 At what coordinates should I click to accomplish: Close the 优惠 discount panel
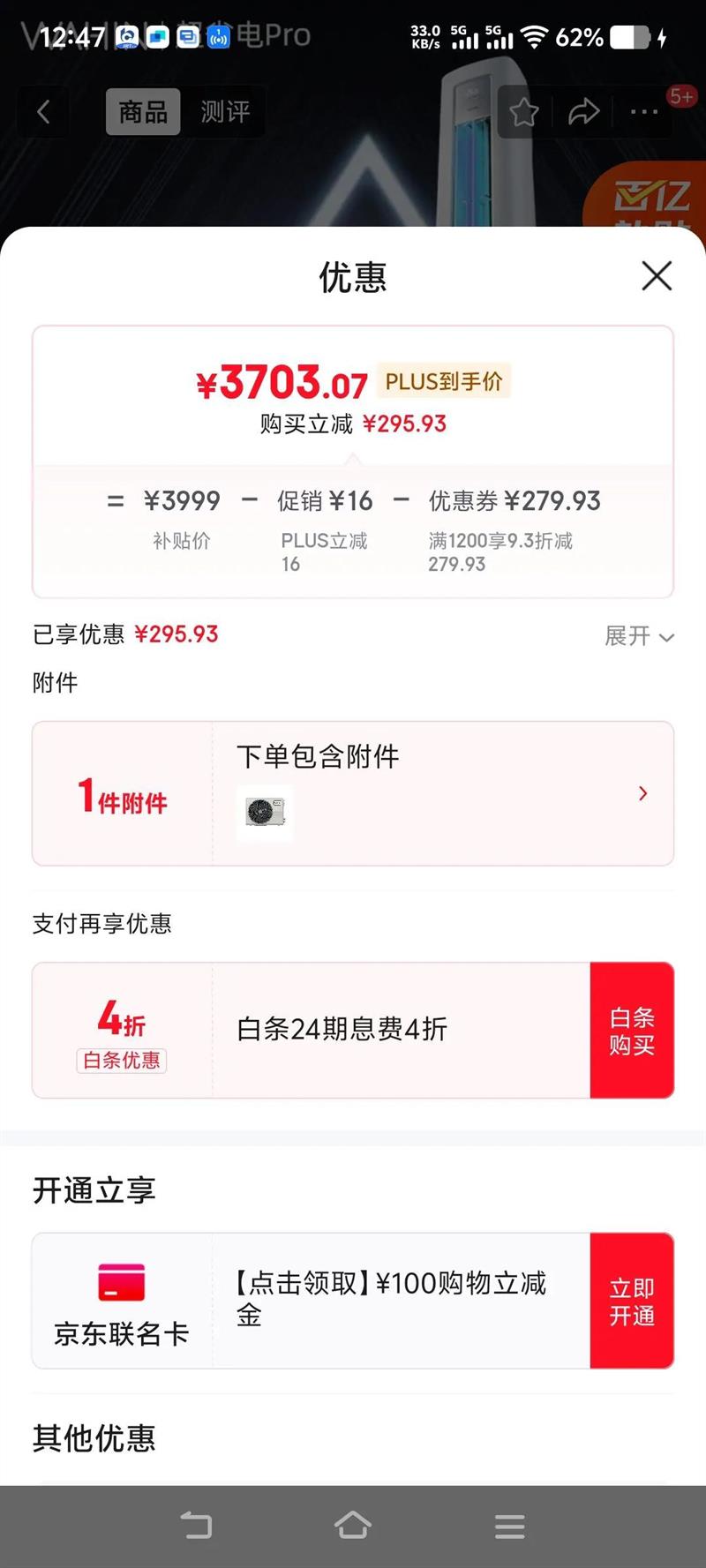(657, 276)
